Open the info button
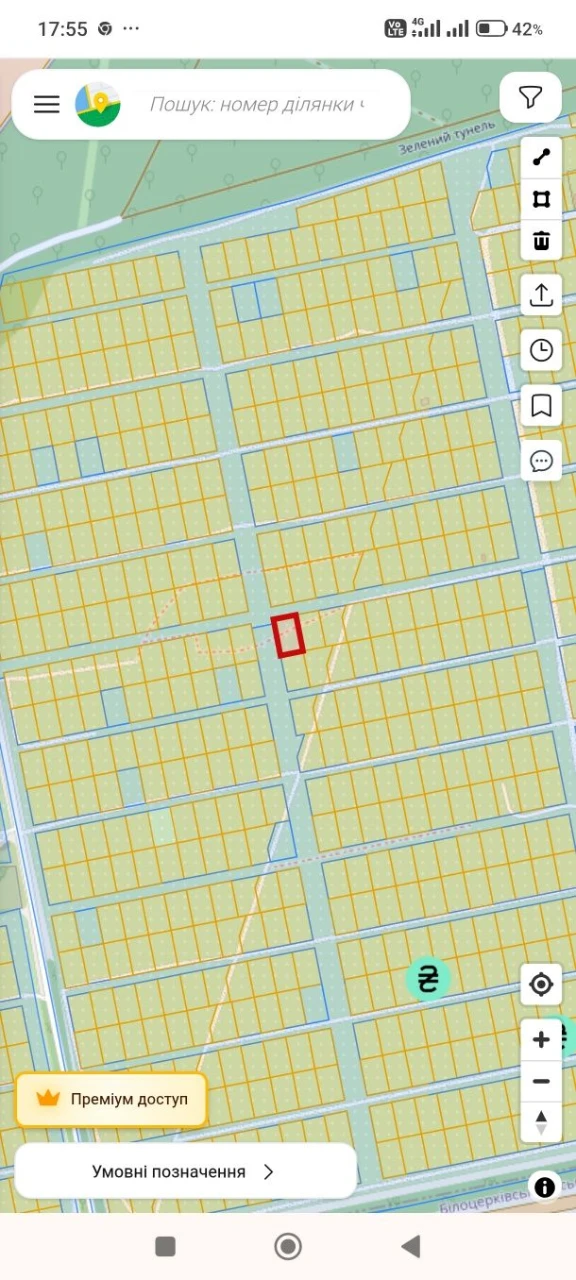 click(545, 1187)
